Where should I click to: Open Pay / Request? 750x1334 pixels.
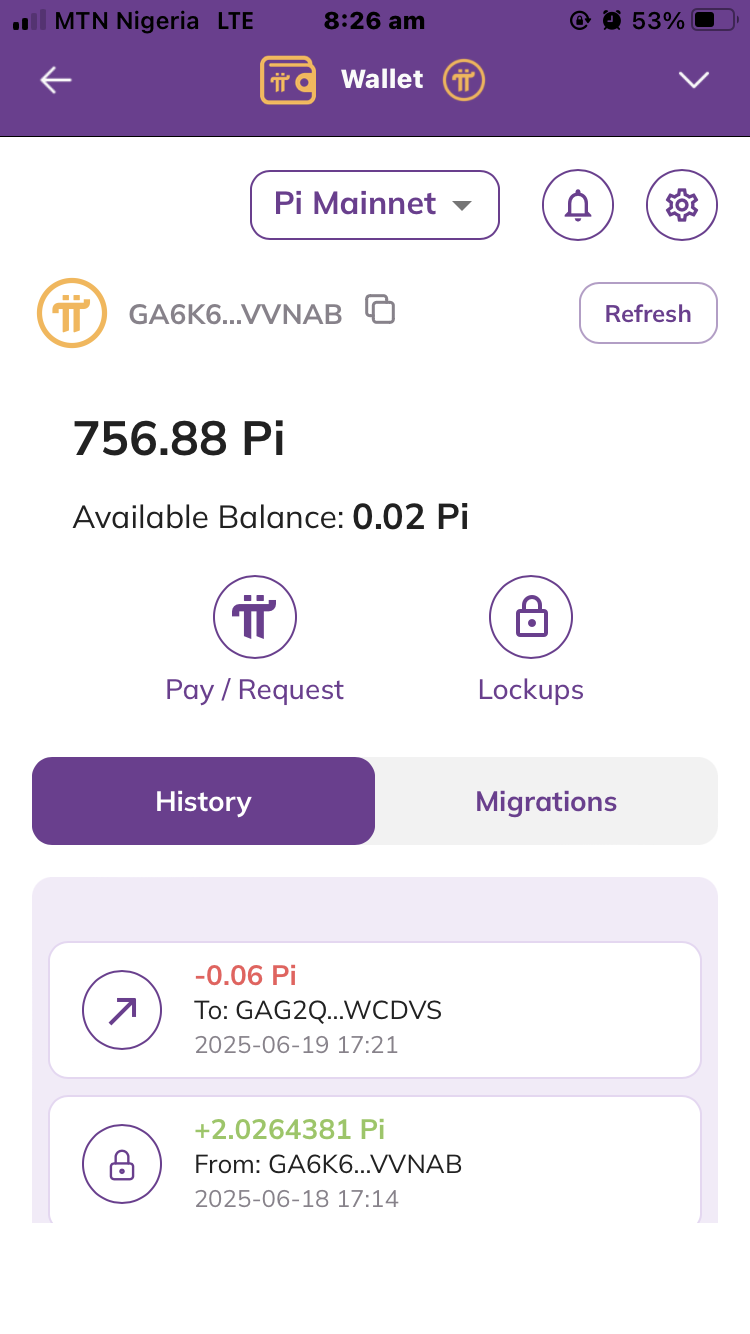[x=255, y=641]
